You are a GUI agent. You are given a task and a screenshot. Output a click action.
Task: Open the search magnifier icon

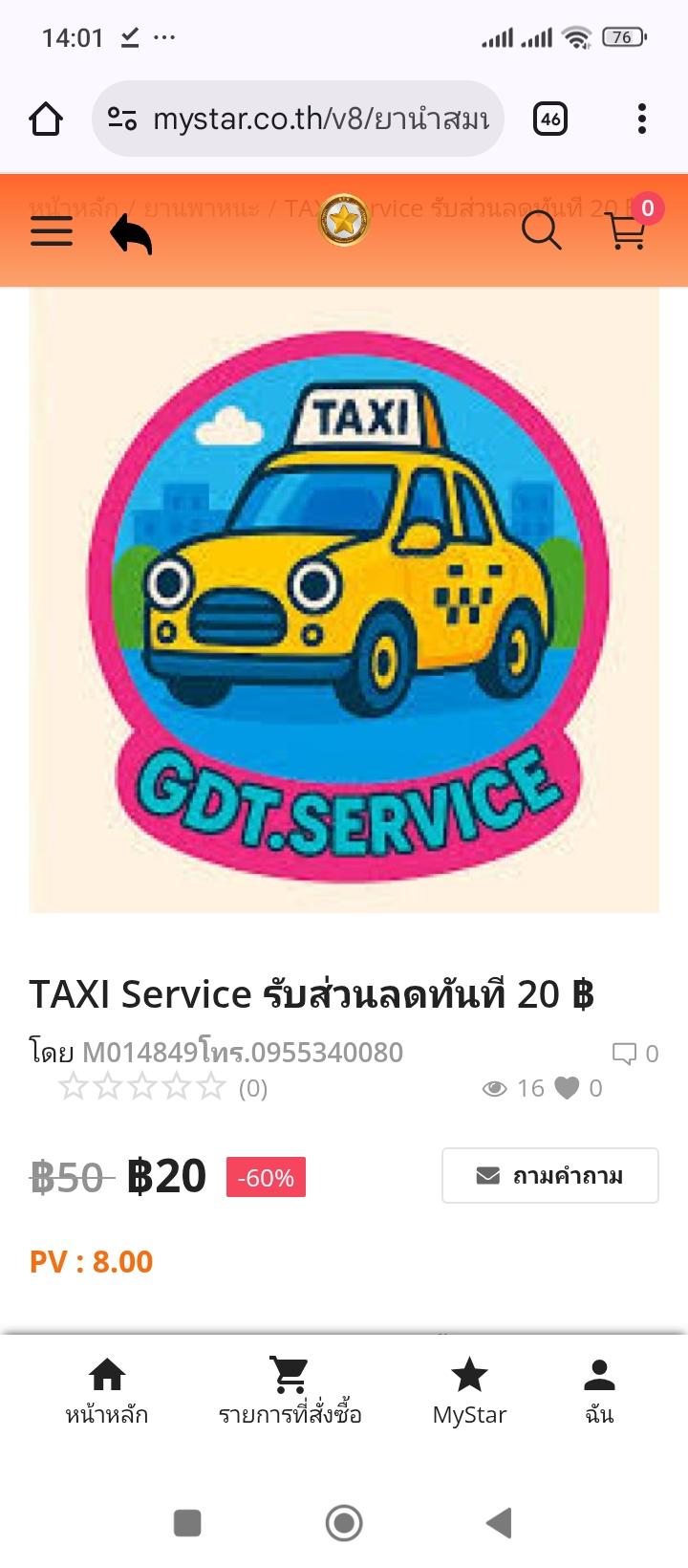pos(541,230)
